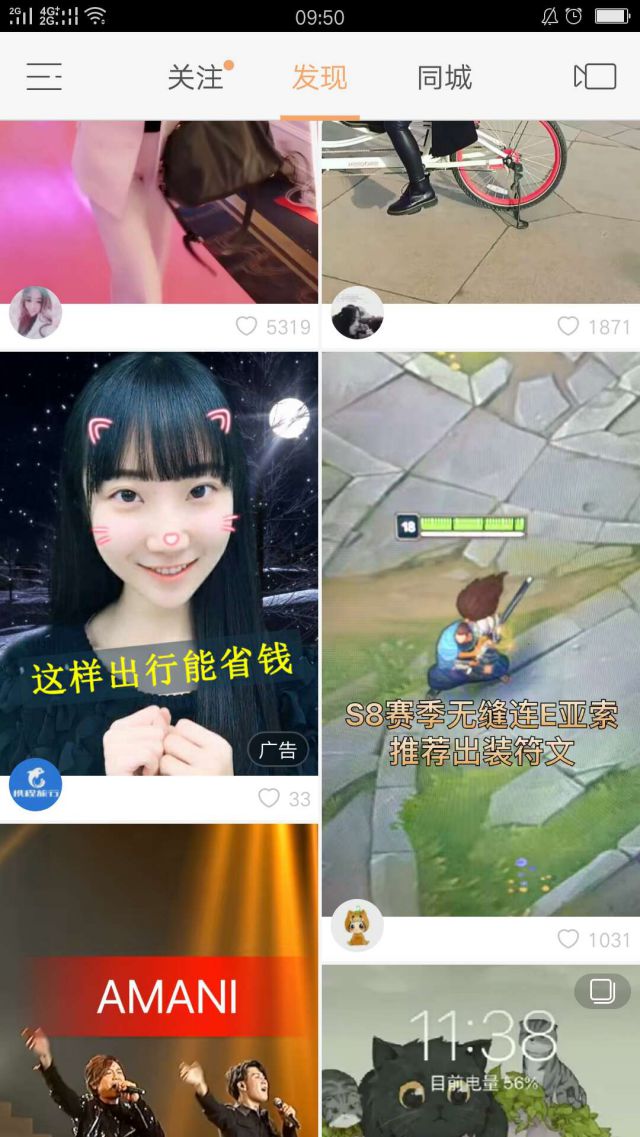Like the video with 1871 likes
640x1137 pixels.
[x=568, y=326]
